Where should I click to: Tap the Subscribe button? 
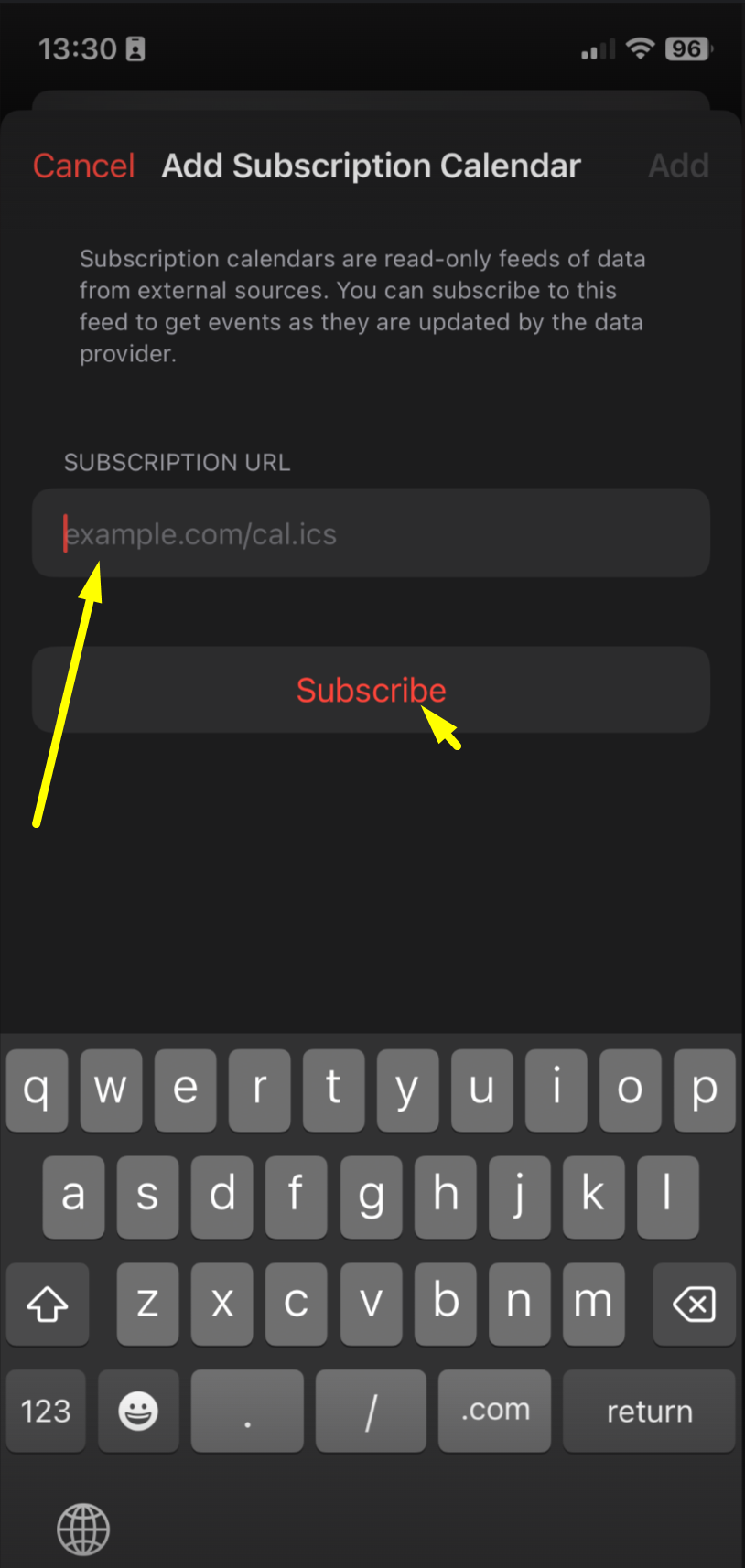372,690
